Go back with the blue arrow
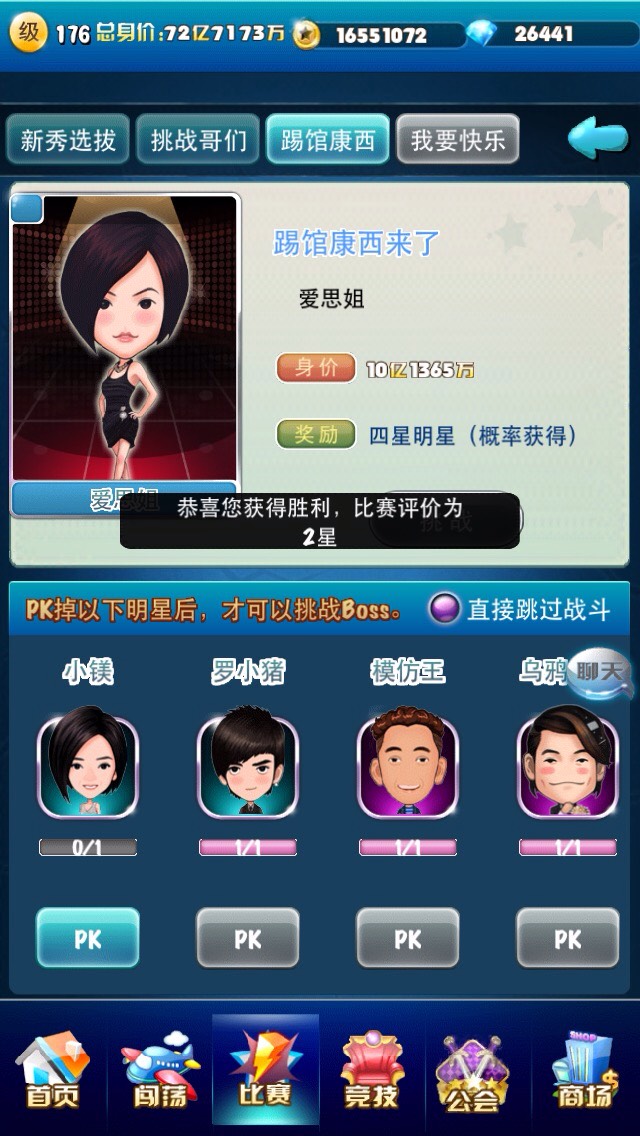The image size is (640, 1136). [x=597, y=138]
